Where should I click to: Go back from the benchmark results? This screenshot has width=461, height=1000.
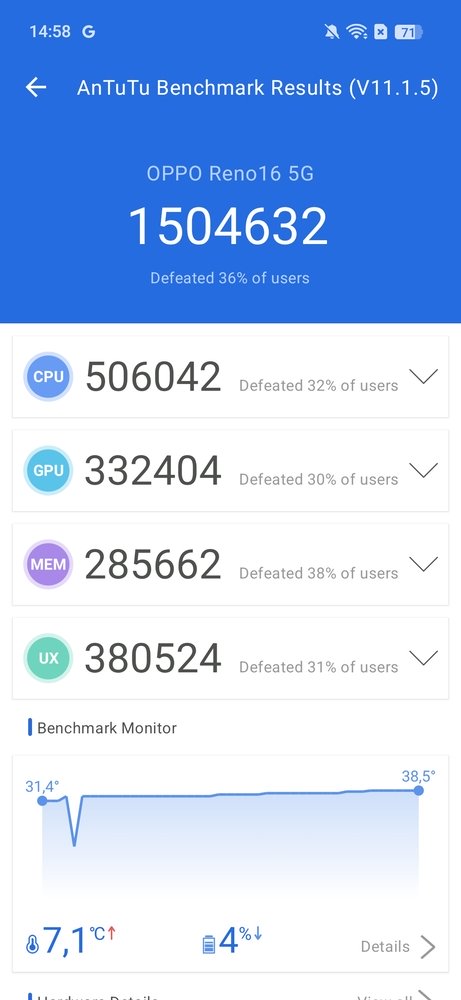point(36,87)
